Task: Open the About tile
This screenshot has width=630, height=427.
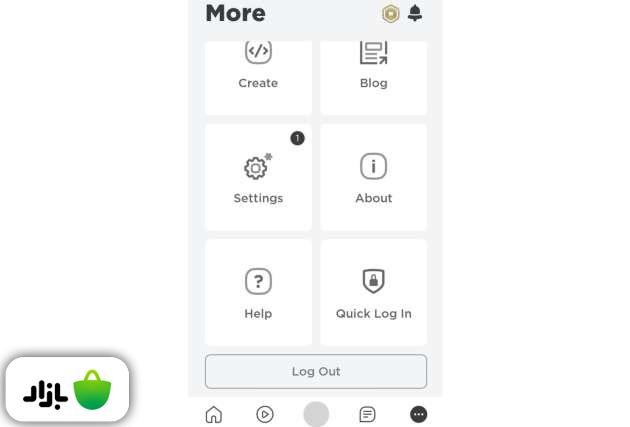Action: point(373,178)
